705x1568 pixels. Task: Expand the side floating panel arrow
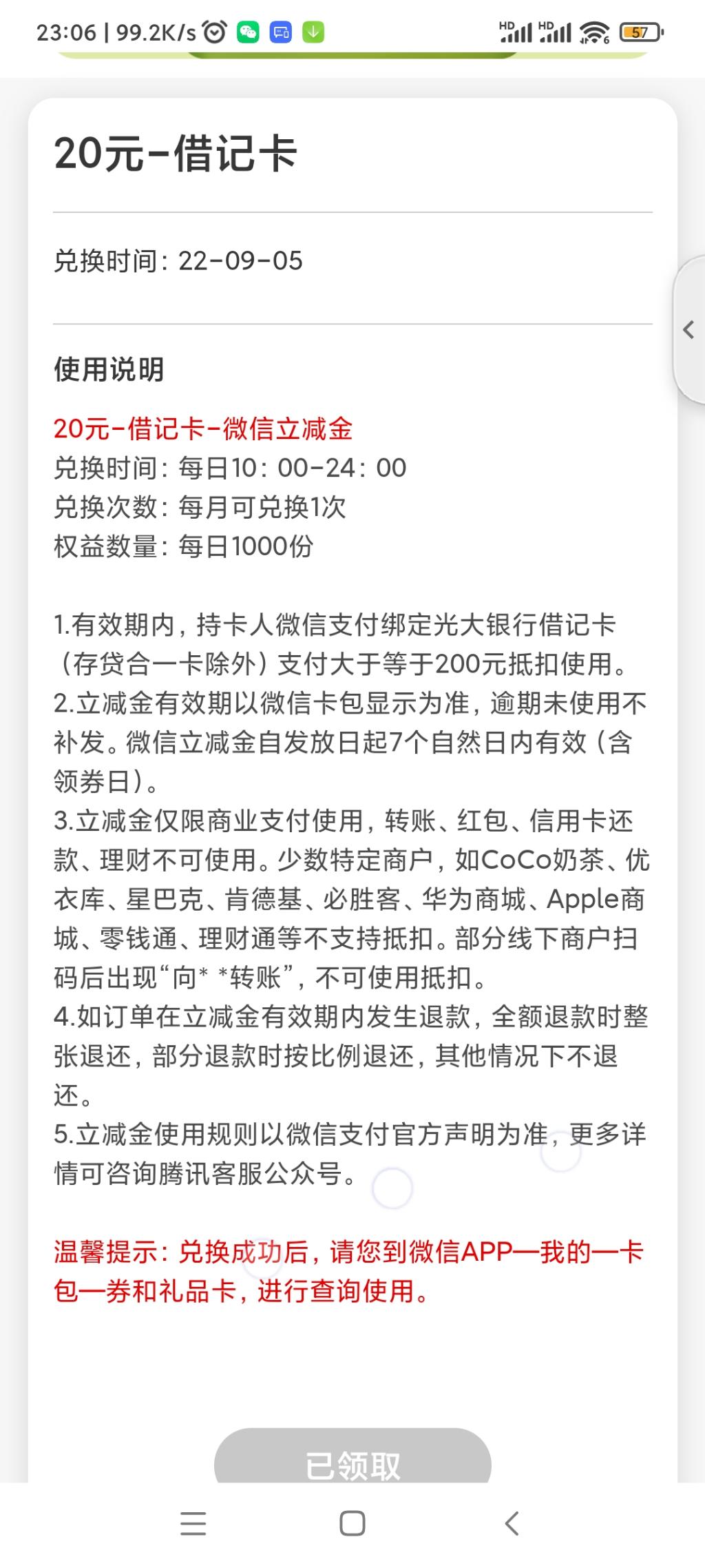(688, 330)
